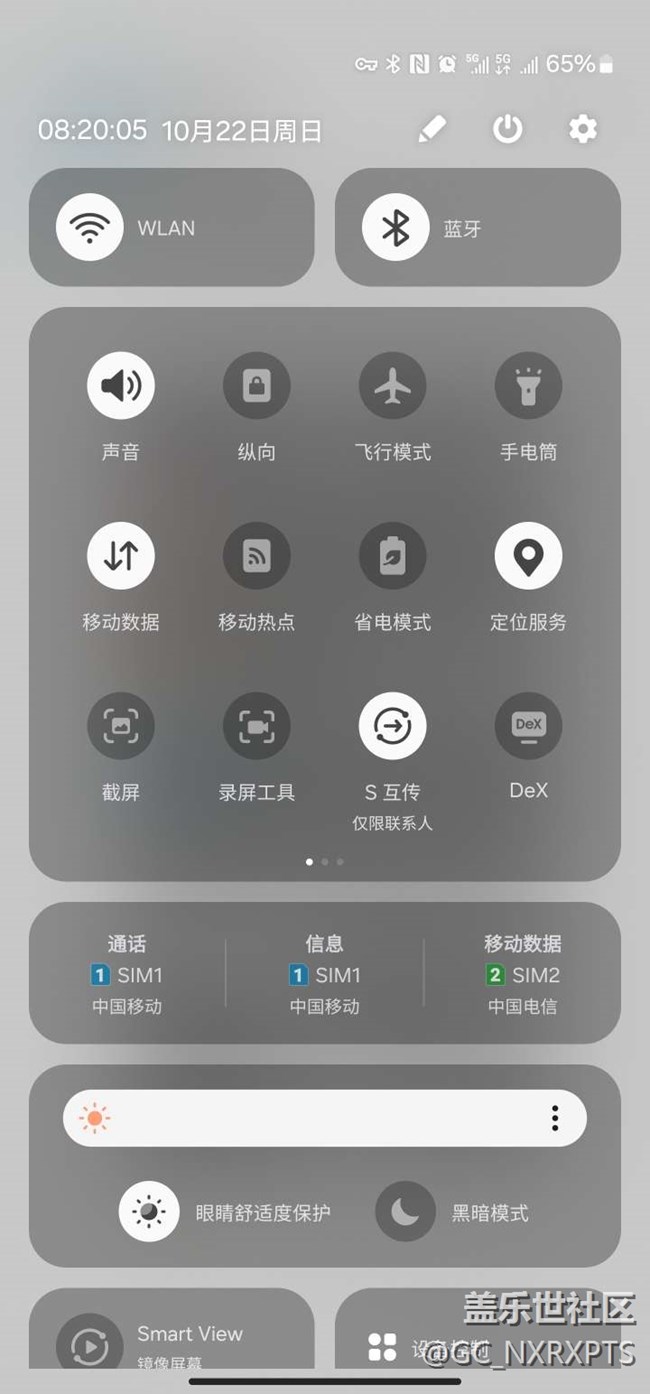Mute sound with the 声音 toggle
The image size is (650, 1394).
[121, 386]
